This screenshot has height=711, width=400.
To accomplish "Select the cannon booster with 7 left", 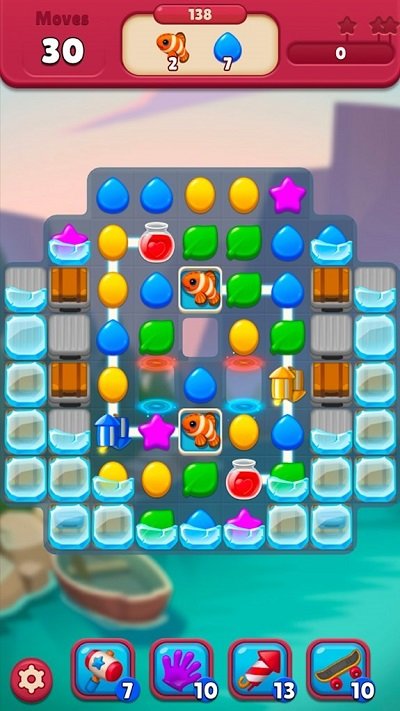I will tap(103, 670).
